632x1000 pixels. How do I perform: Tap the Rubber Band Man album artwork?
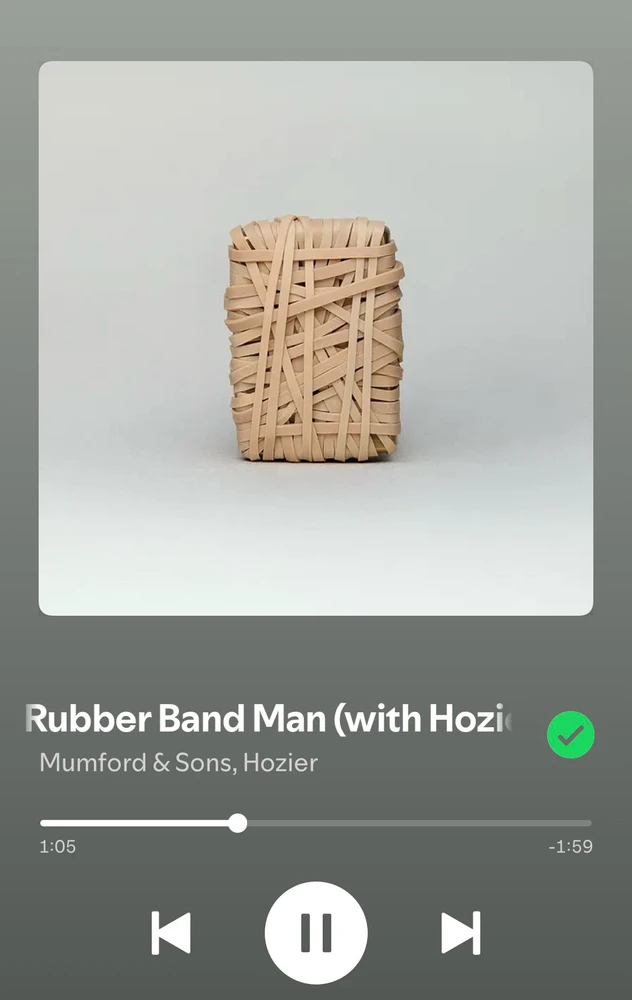316,338
